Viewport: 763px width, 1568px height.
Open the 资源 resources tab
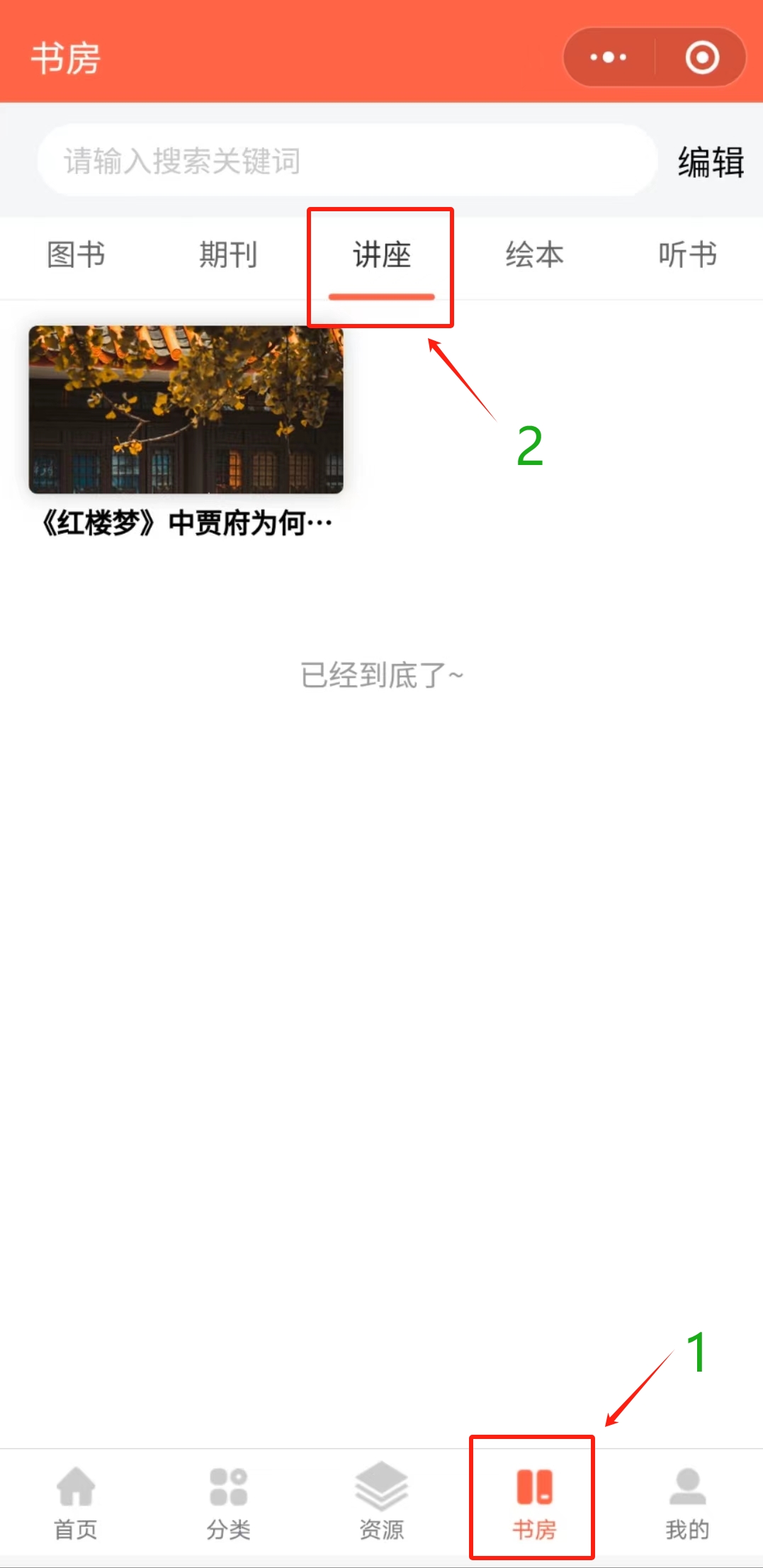click(x=381, y=1499)
